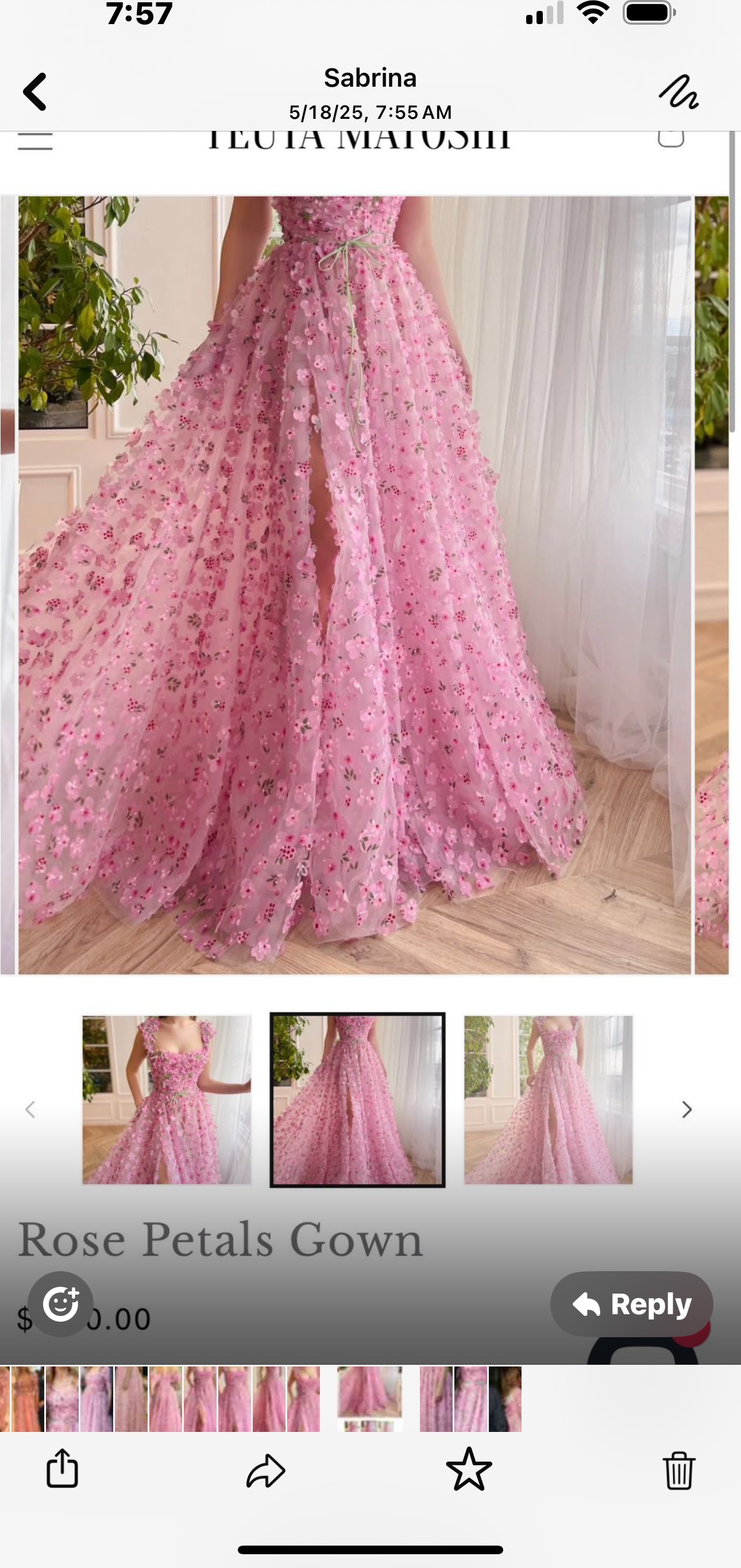Delete this photo with the trash icon
Viewport: 741px width, 1568px height.
click(x=678, y=1470)
